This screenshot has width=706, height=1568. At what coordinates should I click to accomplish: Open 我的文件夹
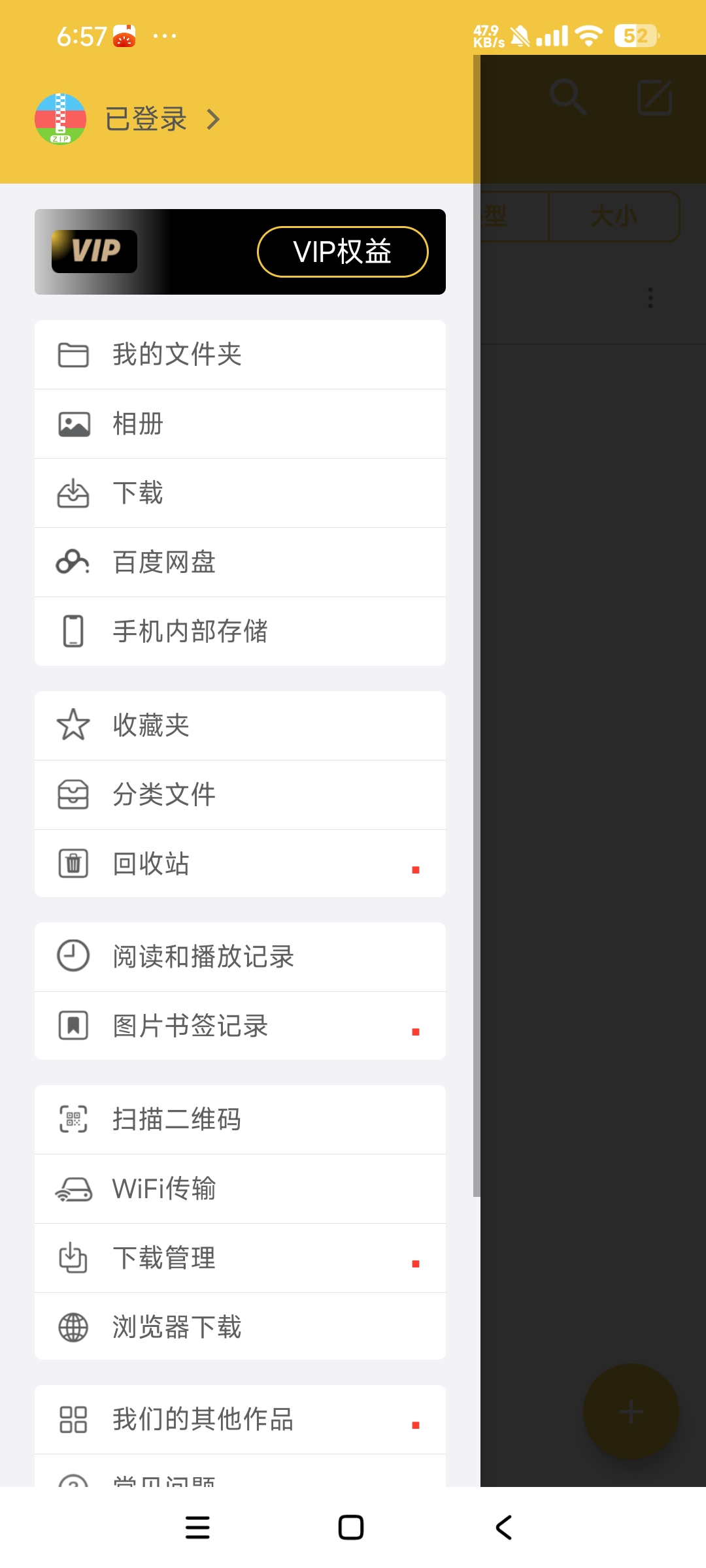(x=240, y=355)
